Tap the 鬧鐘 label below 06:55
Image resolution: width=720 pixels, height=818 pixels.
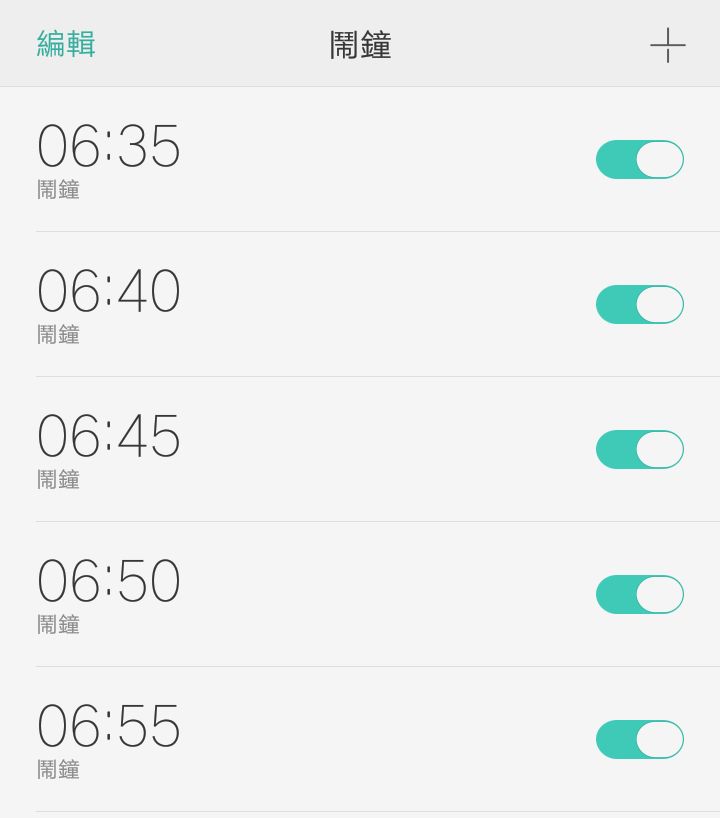57,770
